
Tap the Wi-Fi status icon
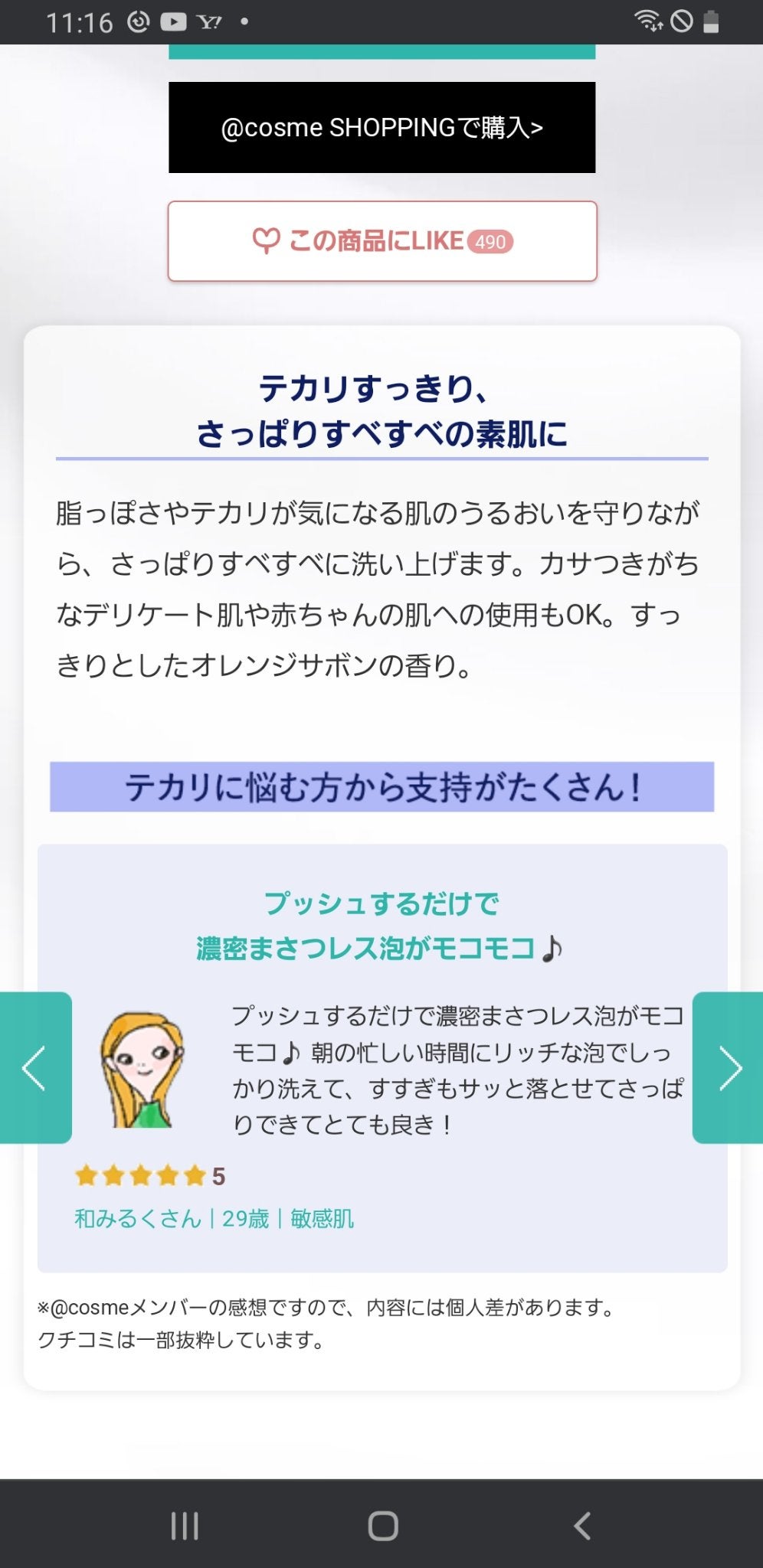pos(649,21)
